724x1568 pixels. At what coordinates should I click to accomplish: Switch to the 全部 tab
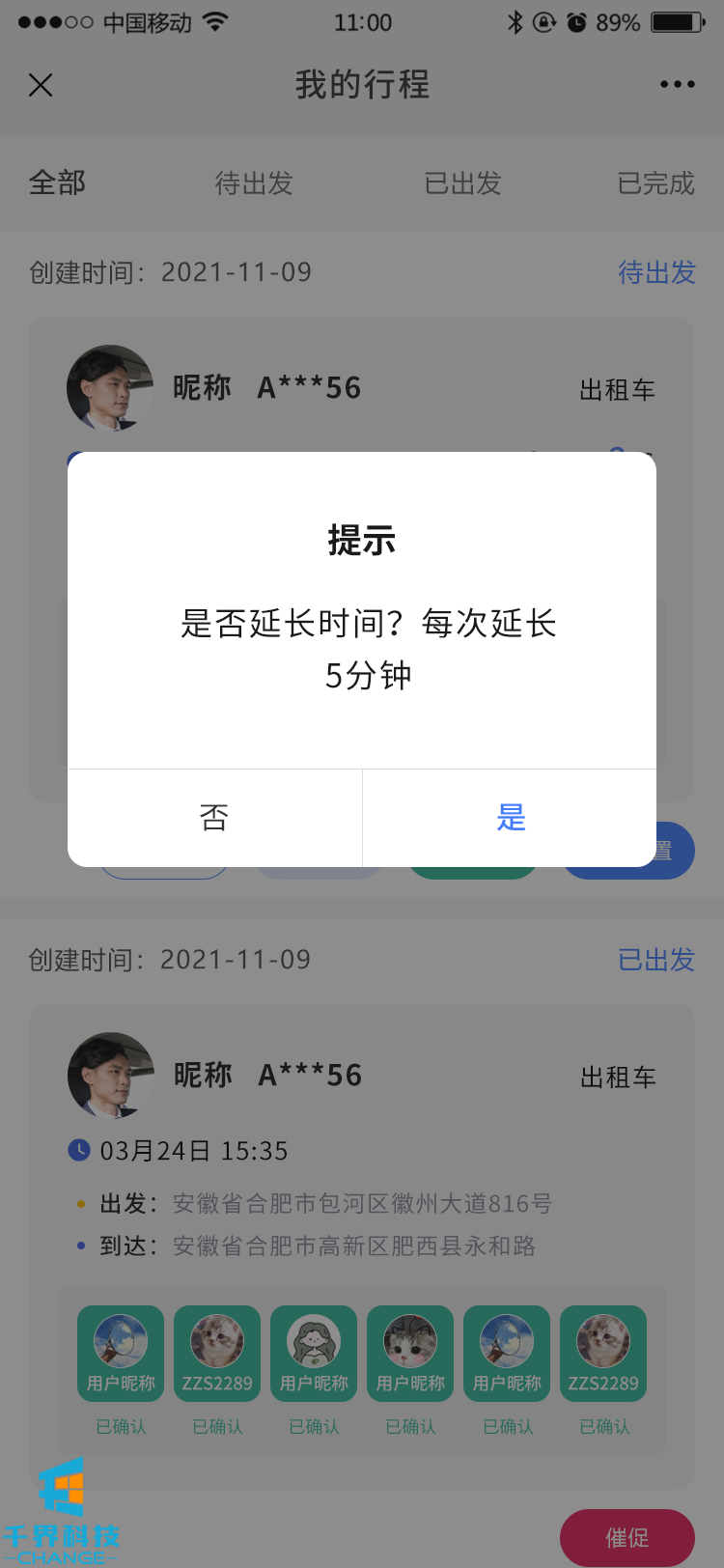pyautogui.click(x=58, y=182)
